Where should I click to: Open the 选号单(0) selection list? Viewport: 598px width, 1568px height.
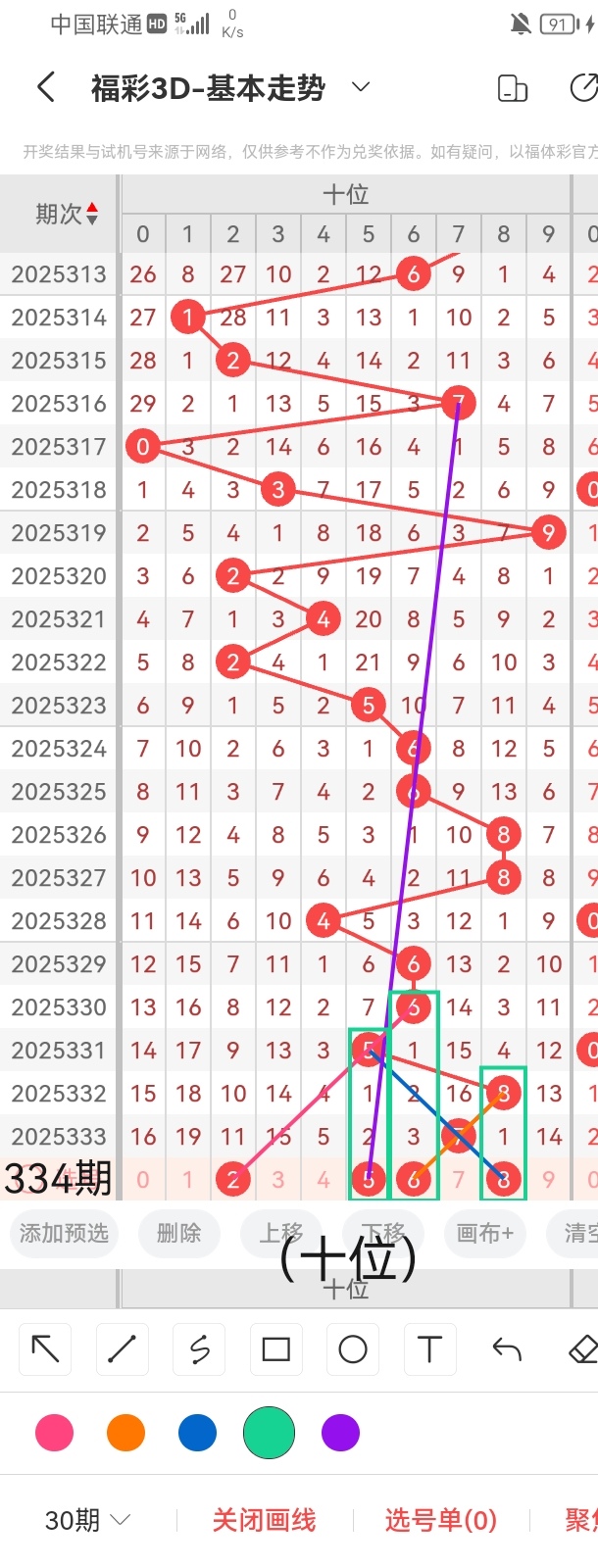click(440, 1520)
